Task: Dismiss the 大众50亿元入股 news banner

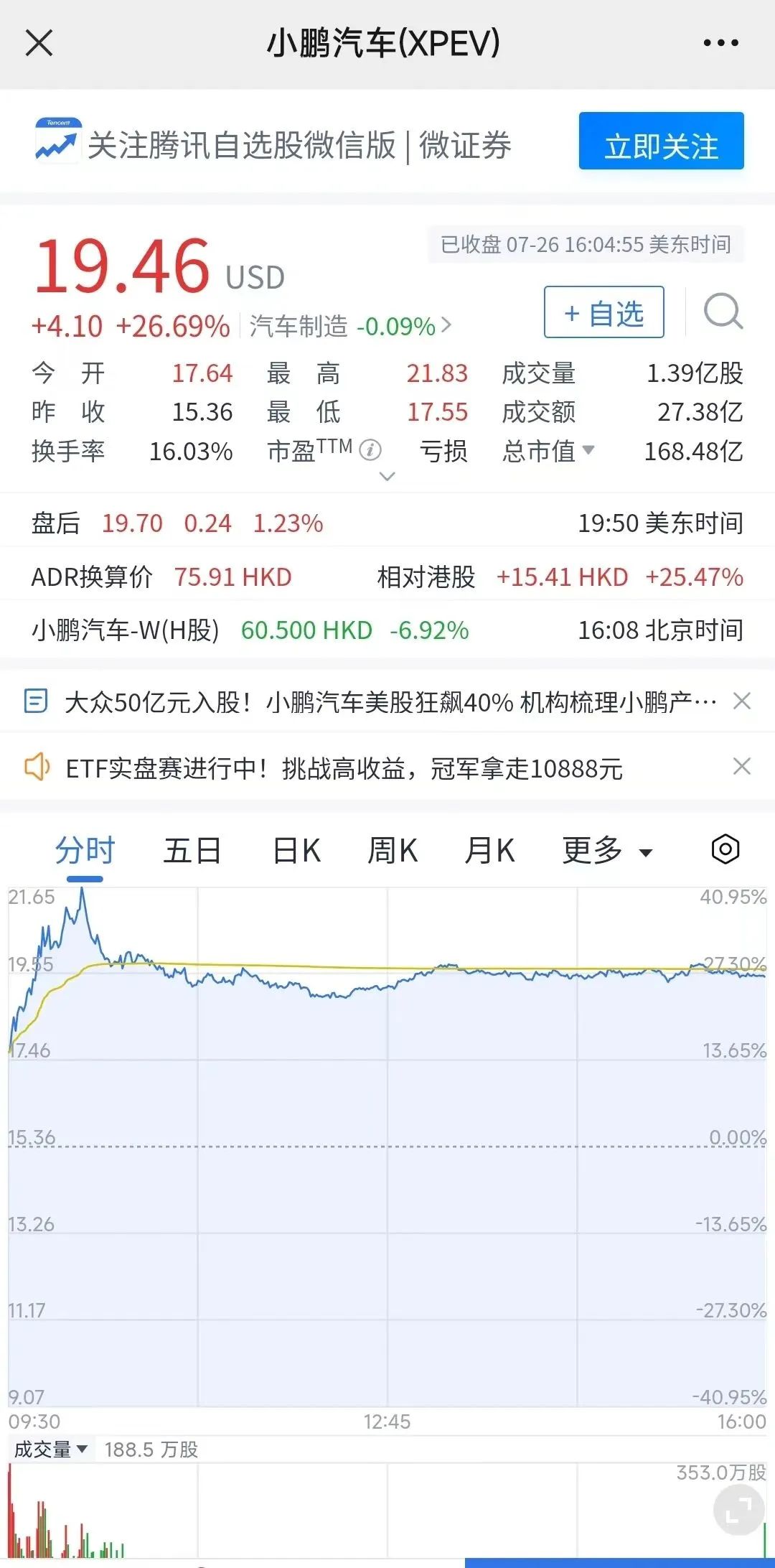Action: pyautogui.click(x=742, y=701)
